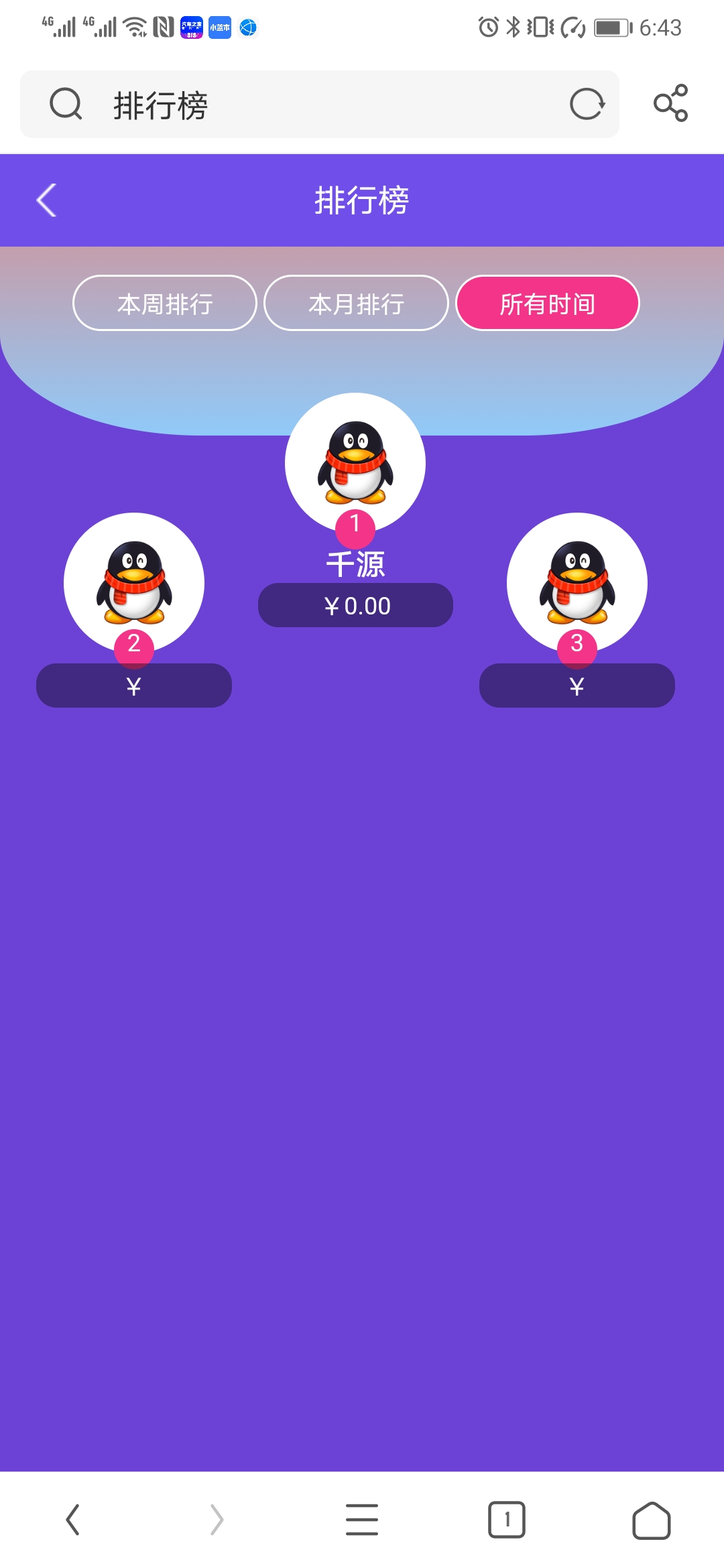Go back using the 排行榜 header arrow
Screen dimensions: 724x1568
46,200
